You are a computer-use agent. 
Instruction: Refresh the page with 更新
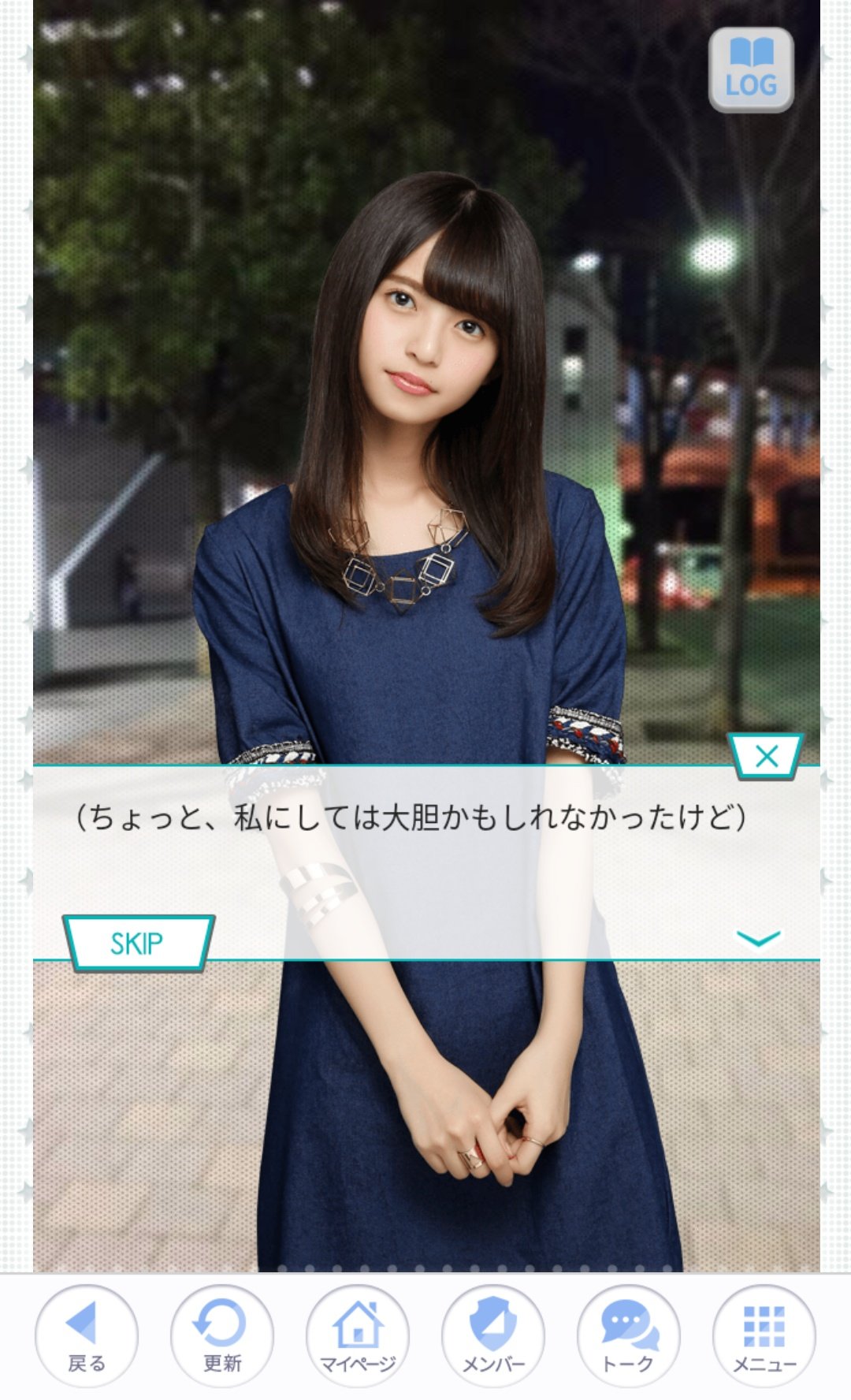[222, 1336]
